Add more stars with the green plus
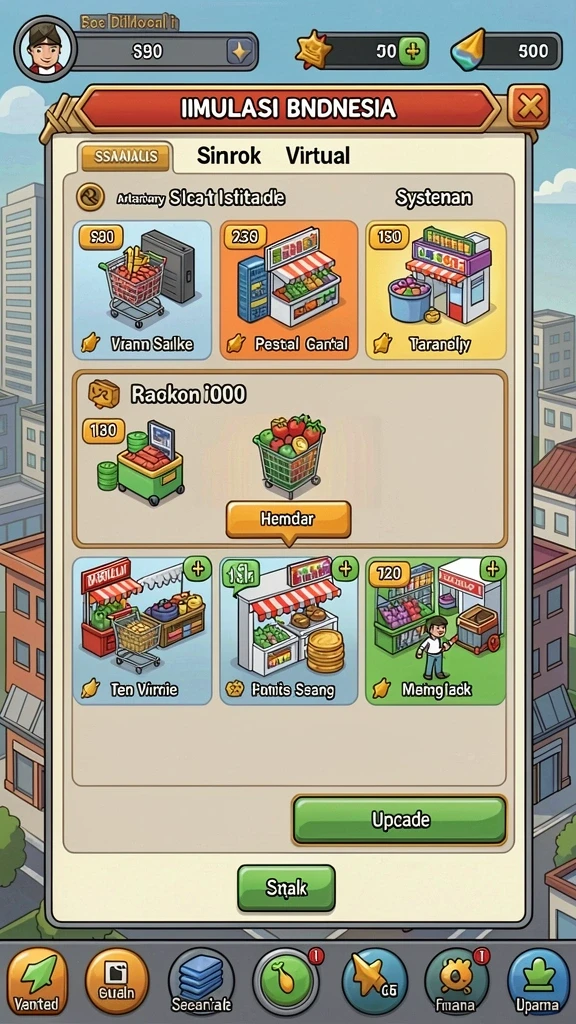 pos(411,52)
